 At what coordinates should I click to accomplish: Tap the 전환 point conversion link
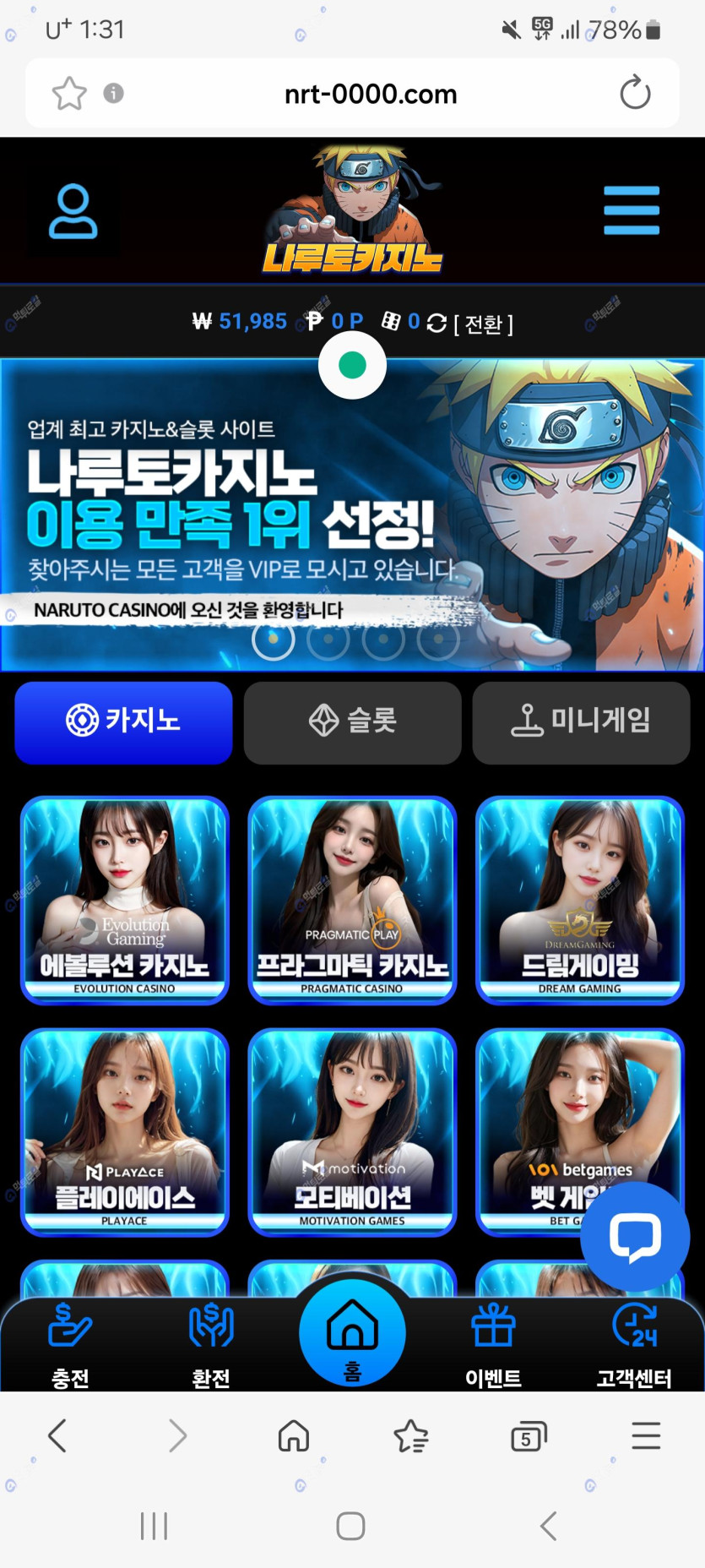(483, 324)
